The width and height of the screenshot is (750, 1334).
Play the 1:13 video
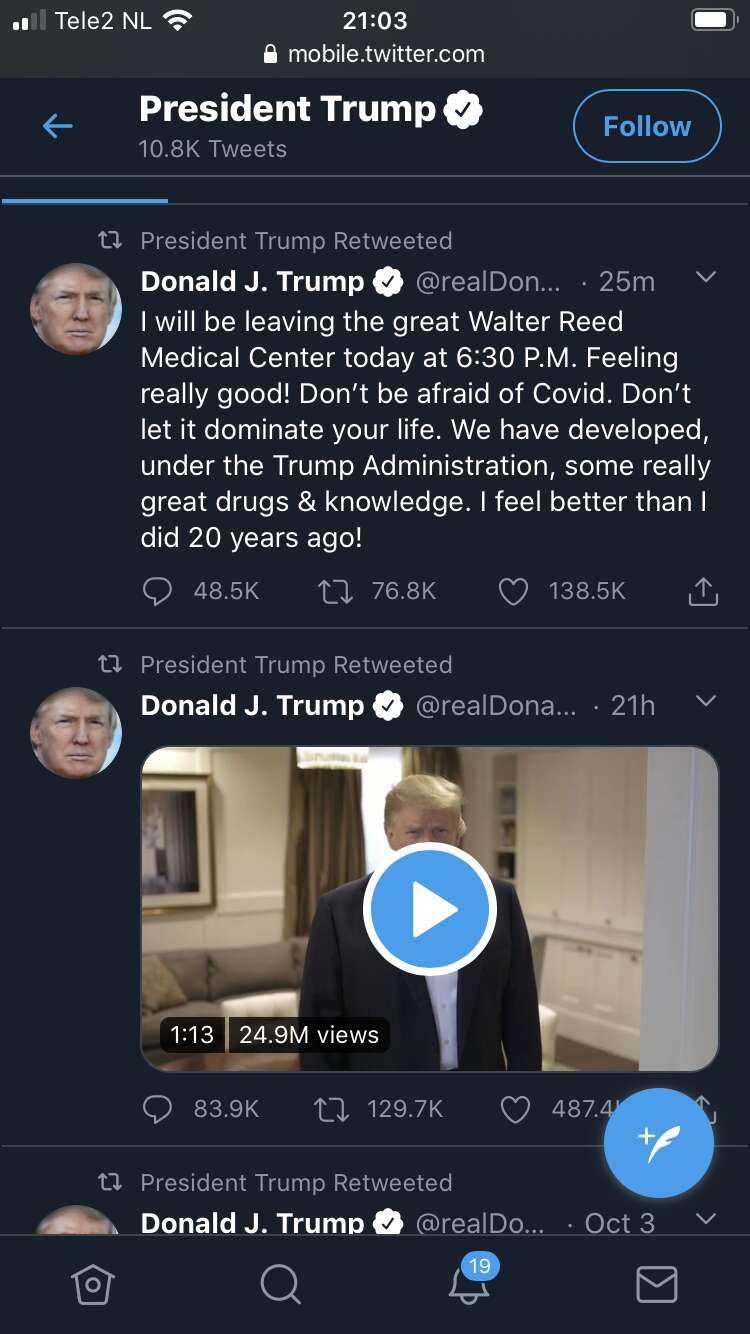pos(429,909)
